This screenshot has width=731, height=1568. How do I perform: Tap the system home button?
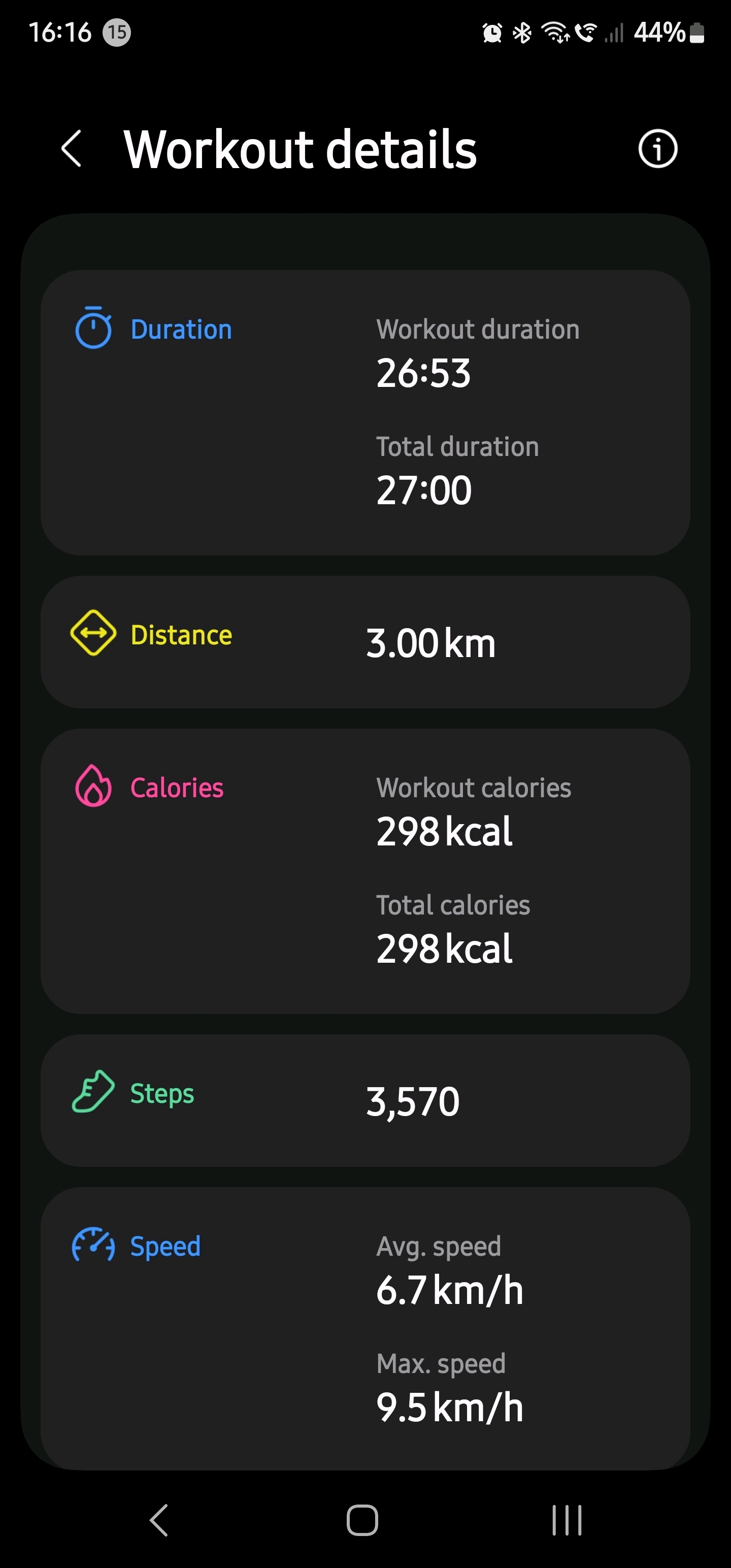pyautogui.click(x=363, y=1520)
